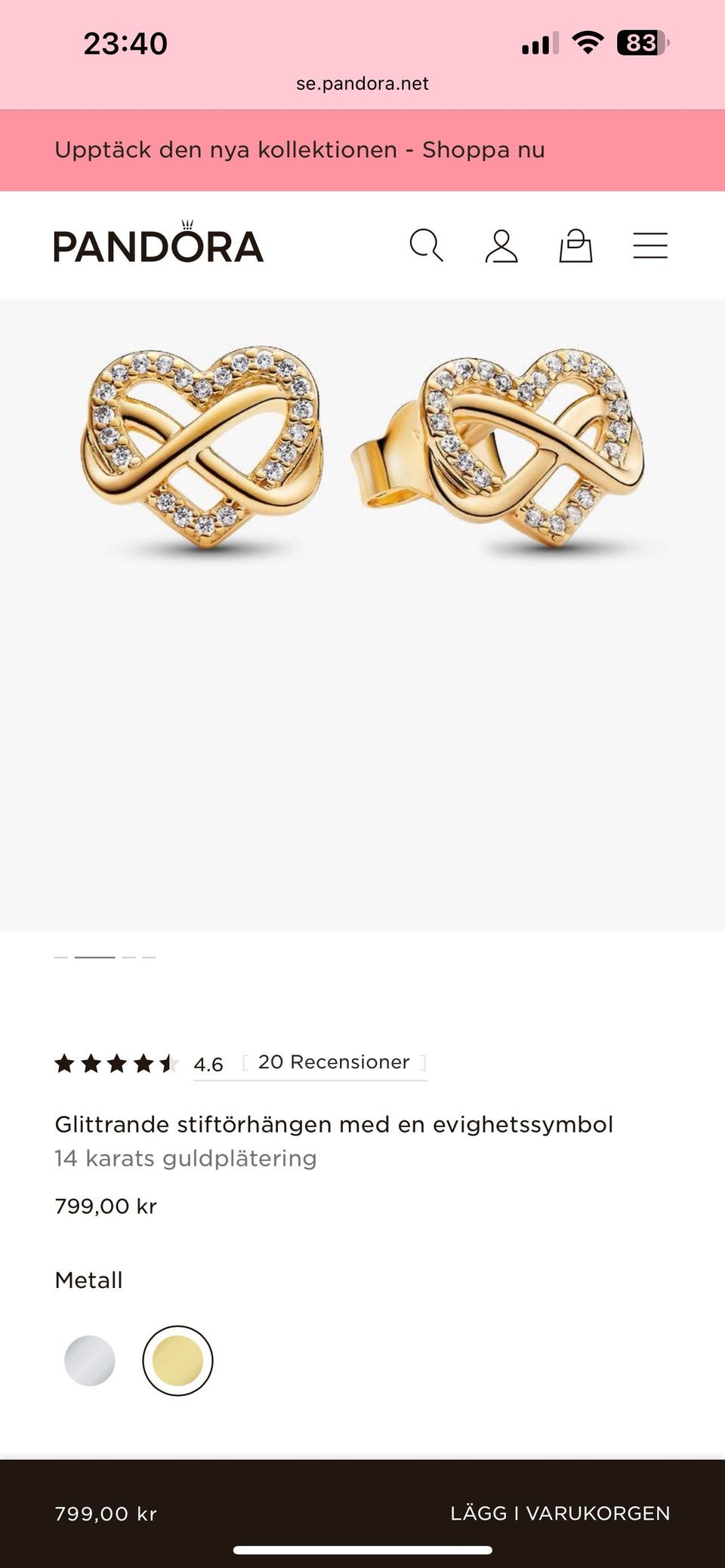Open the search magnifier icon
This screenshot has height=1568, width=725.
tap(426, 246)
